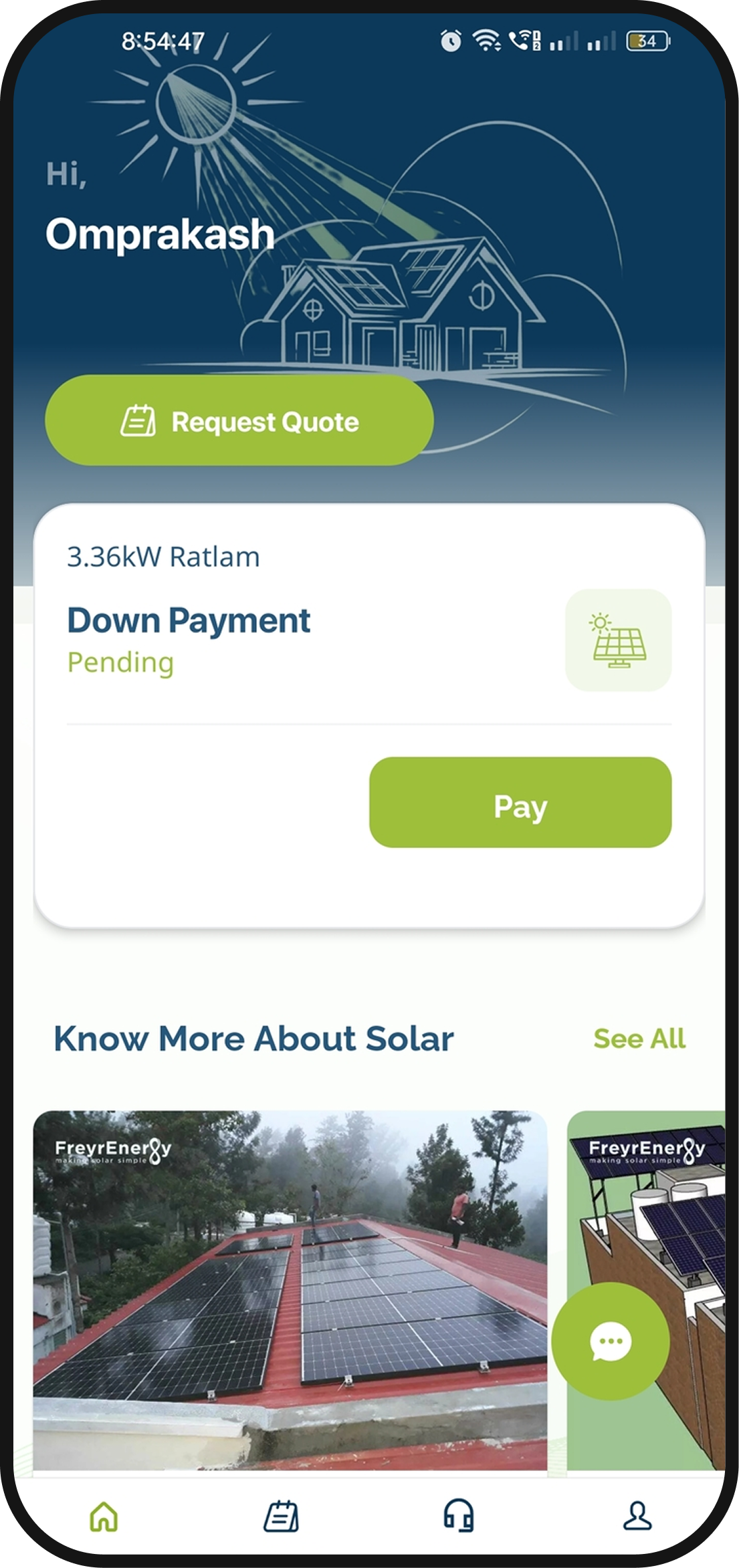Open the rooftop solar panels video card
Screen dimensions: 739x1568
[x=290, y=1290]
